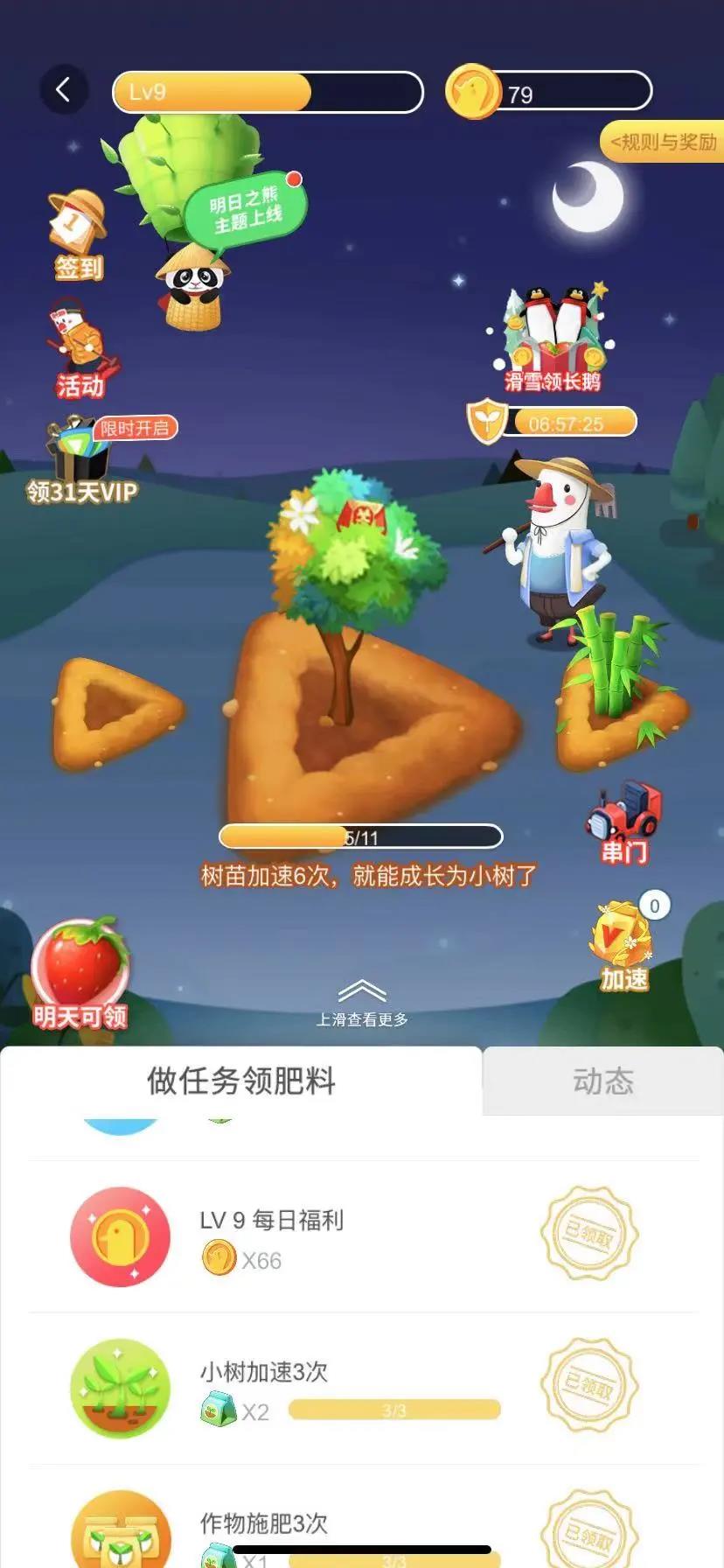Open the 规则与奖励 rules page
The width and height of the screenshot is (724, 1568).
click(x=663, y=142)
